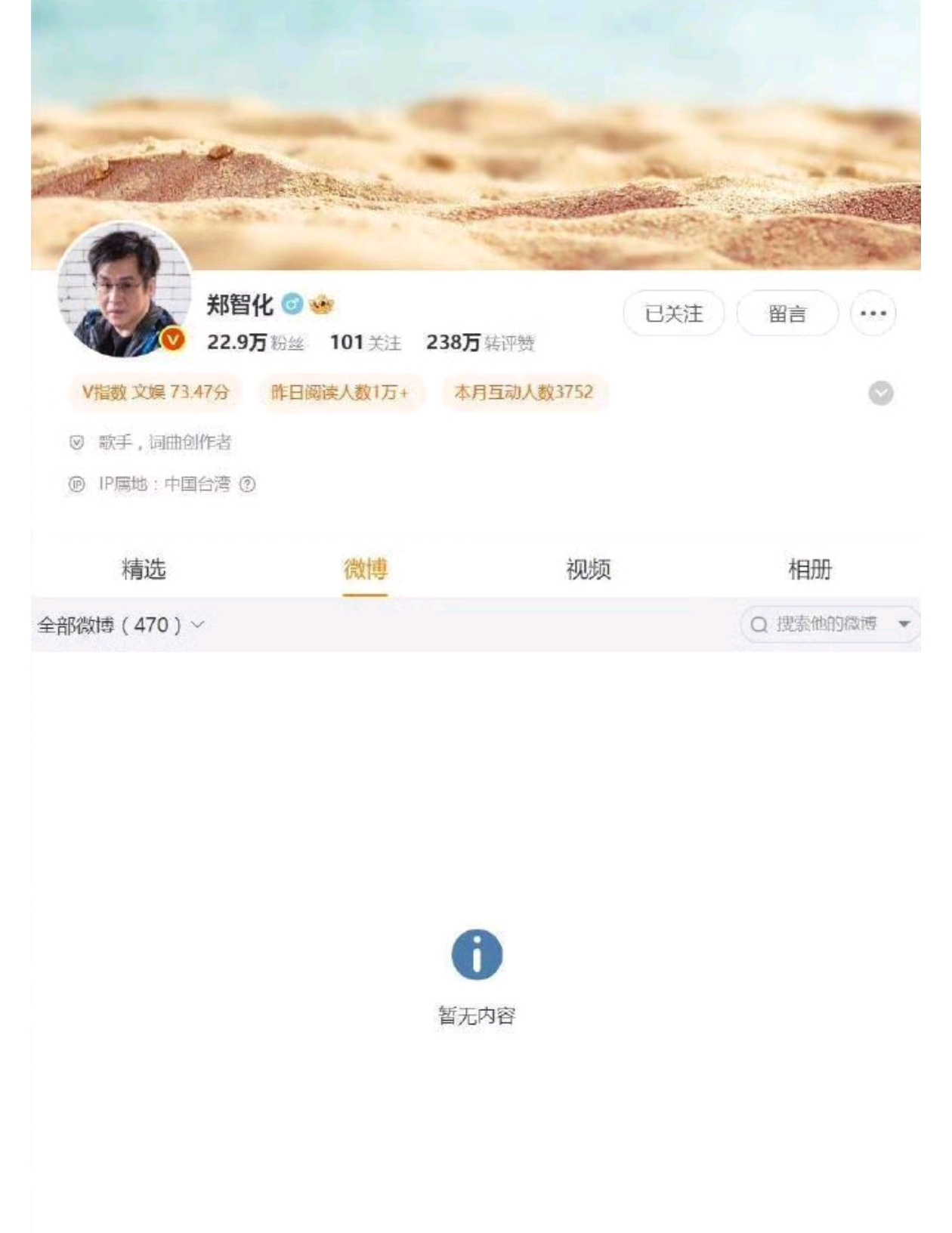
Task: Tap the 本月互动人数3752 chip
Action: (524, 392)
